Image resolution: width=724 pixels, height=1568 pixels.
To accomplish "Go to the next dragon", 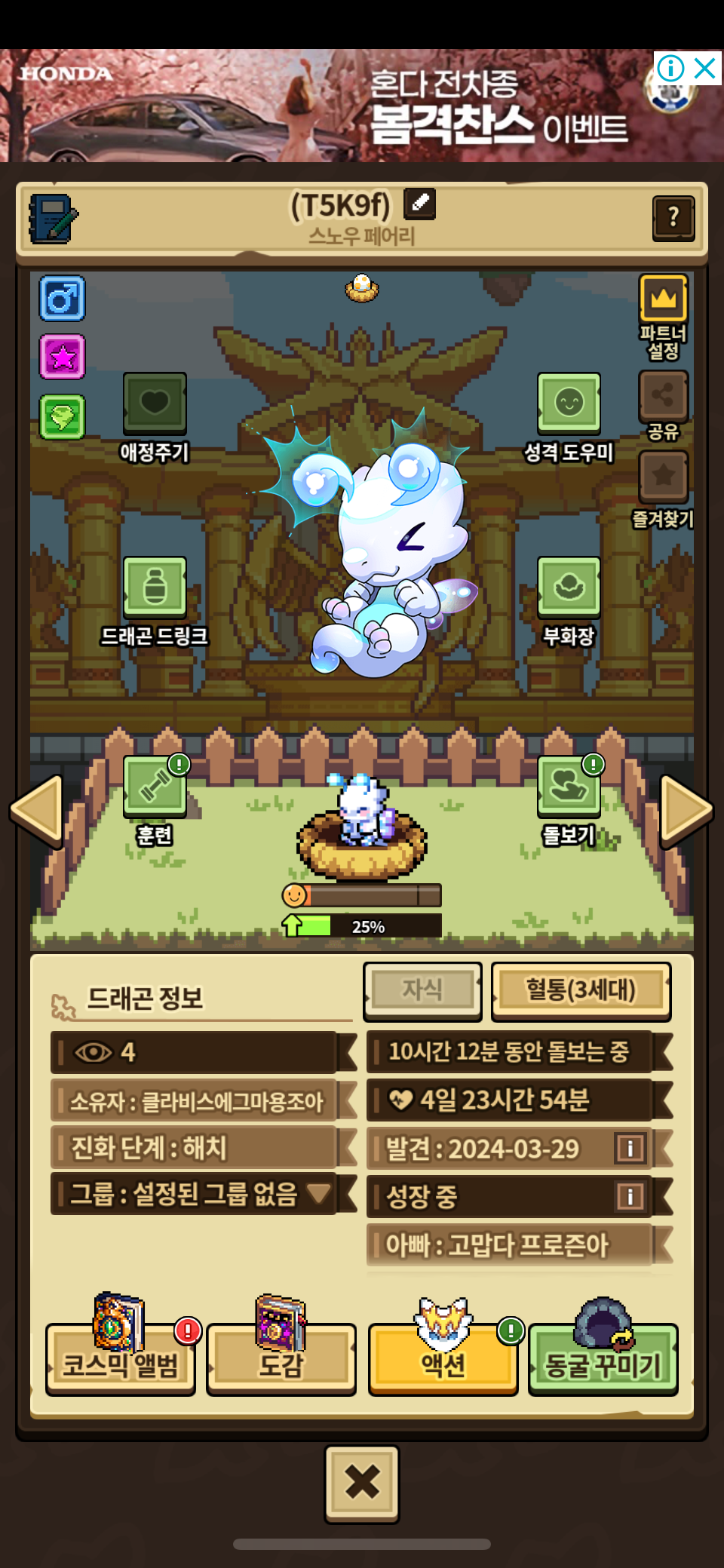I will (x=686, y=810).
